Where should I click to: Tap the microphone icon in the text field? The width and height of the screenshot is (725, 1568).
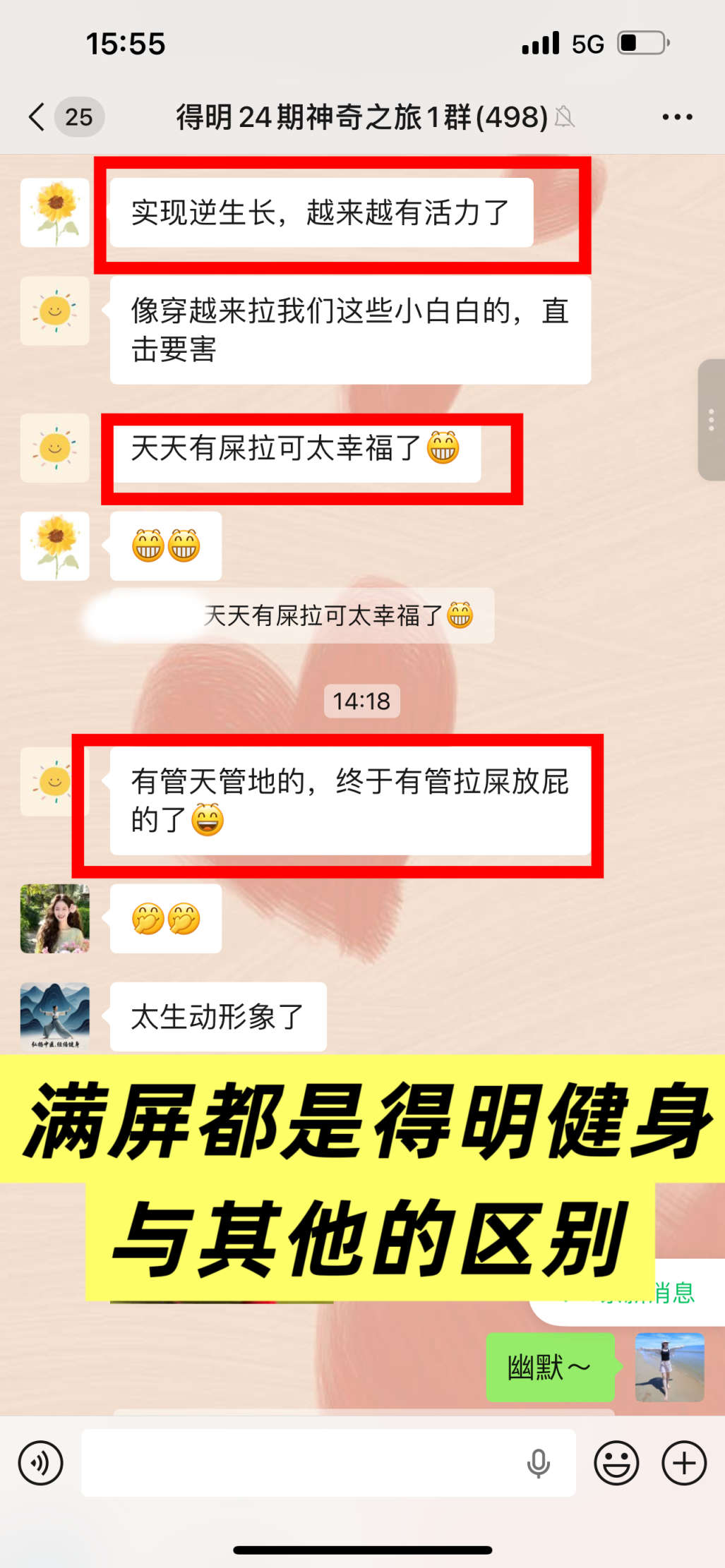(538, 1463)
